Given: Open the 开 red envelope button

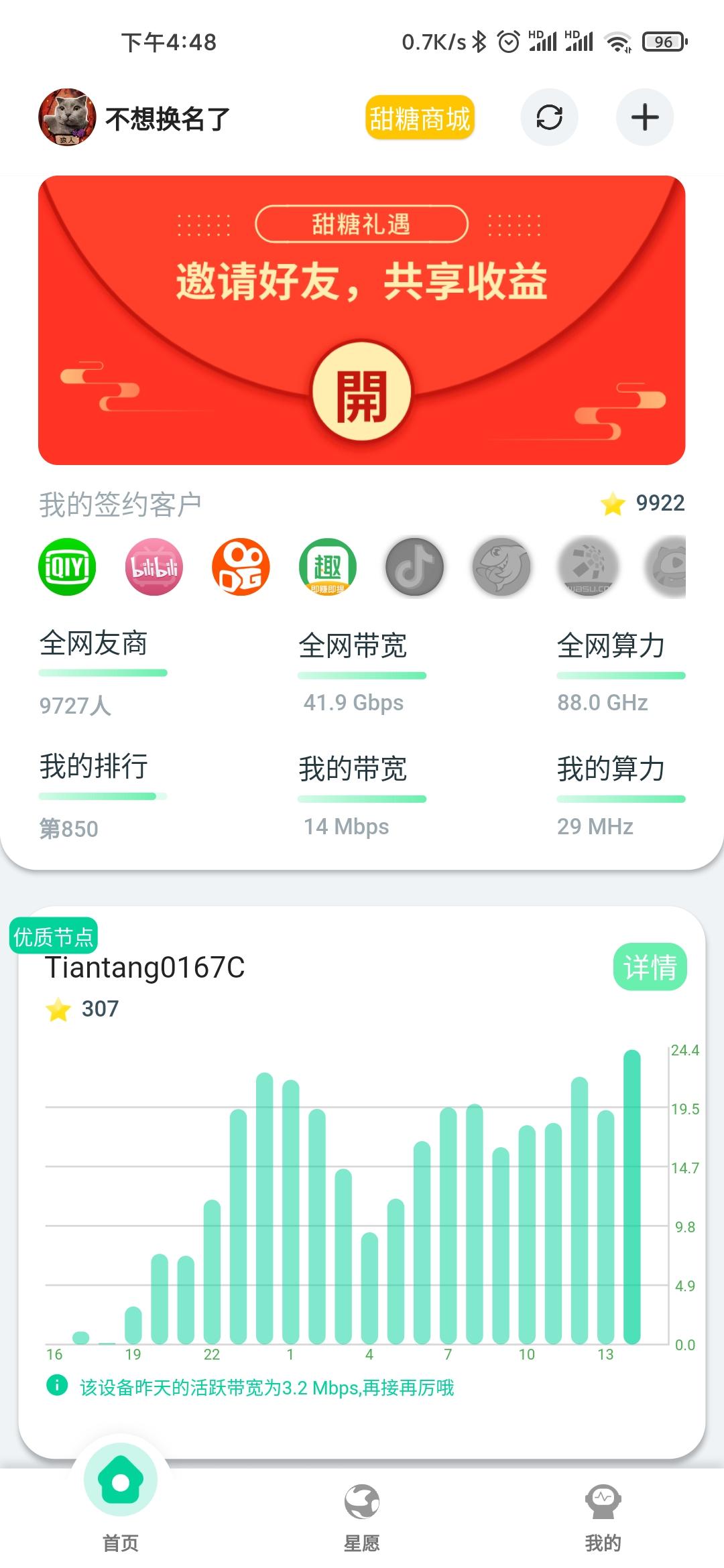Looking at the screenshot, I should point(362,391).
